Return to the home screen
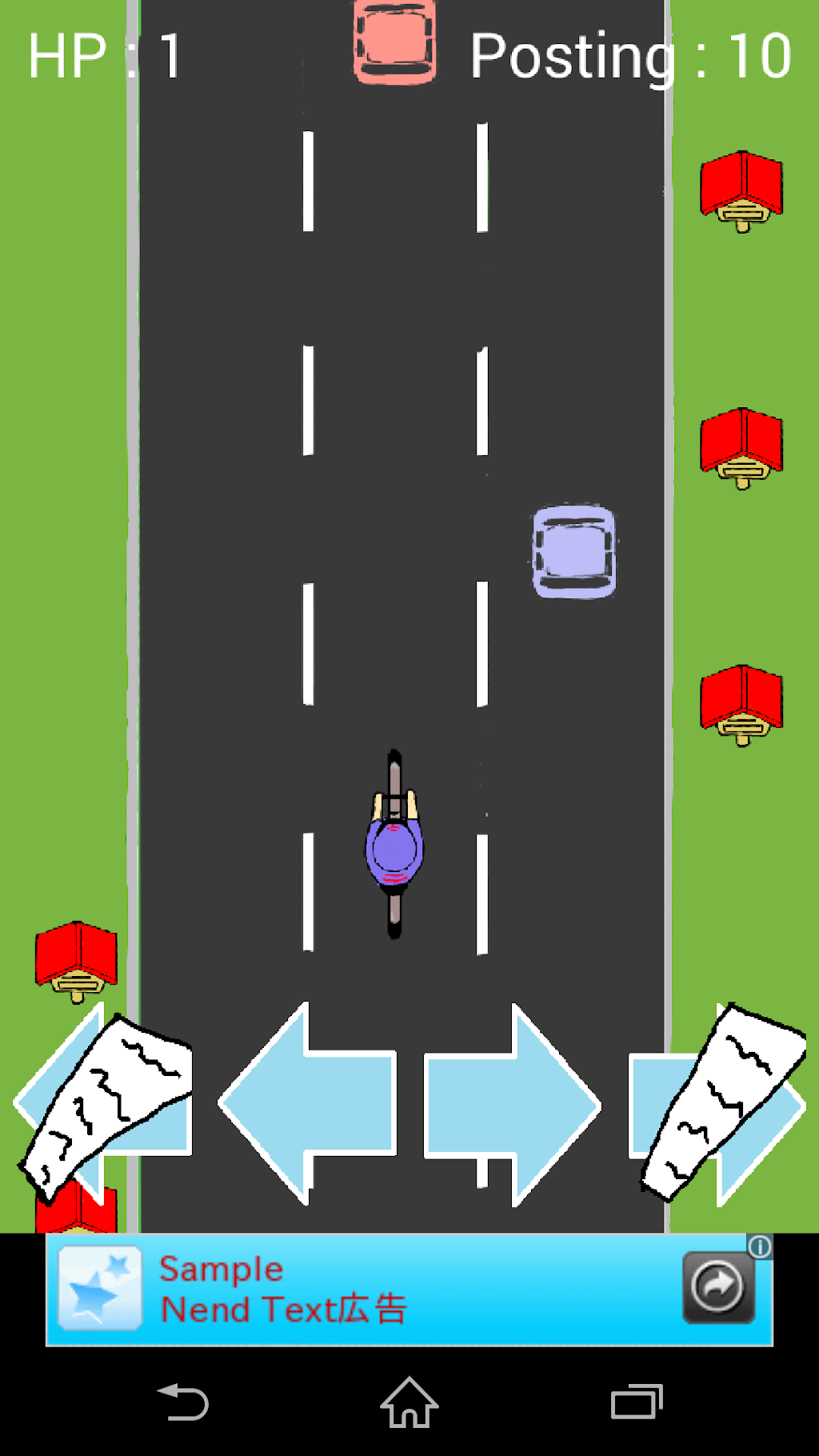This screenshot has width=819, height=1456. (x=409, y=1403)
